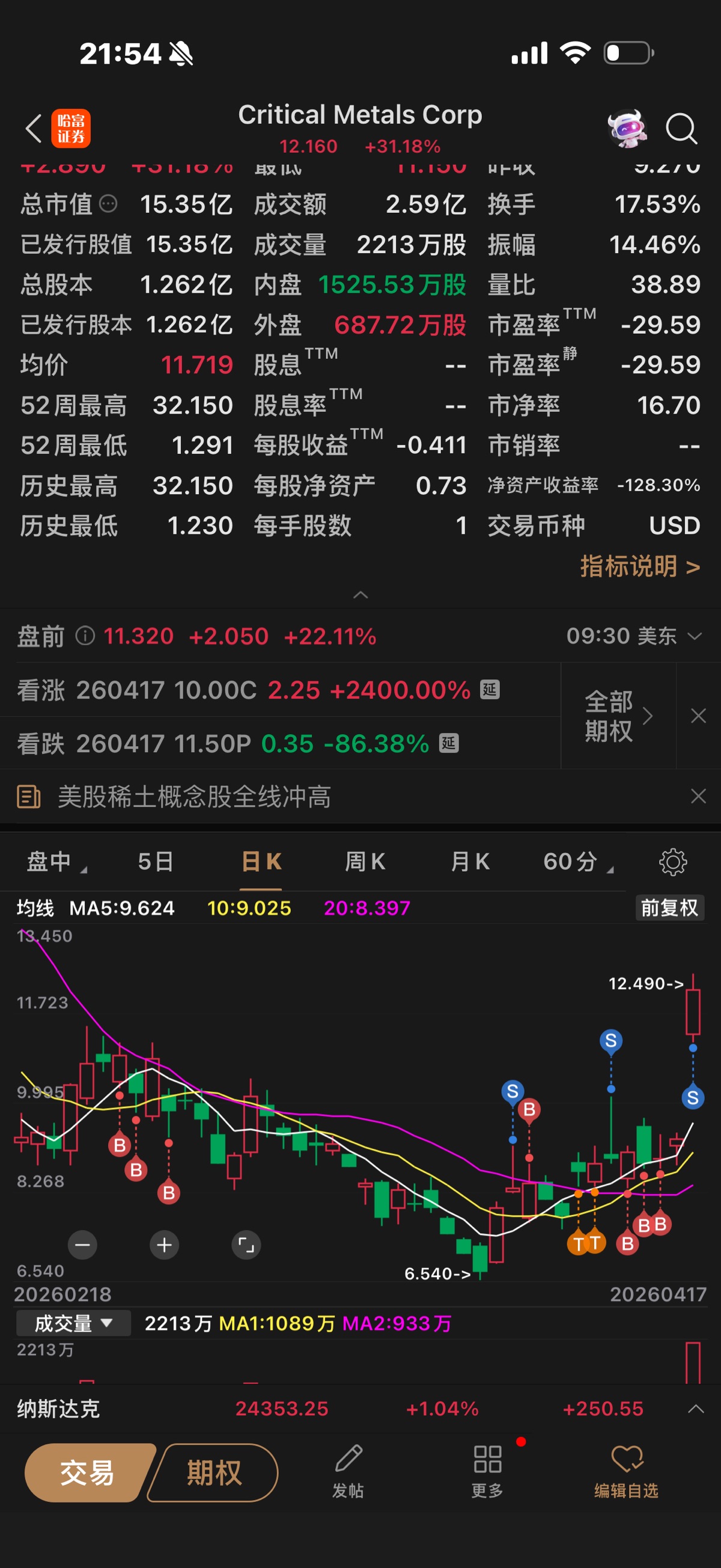This screenshot has width=721, height=1568.
Task: Open 编辑自选 watchlist editing
Action: [626, 1473]
